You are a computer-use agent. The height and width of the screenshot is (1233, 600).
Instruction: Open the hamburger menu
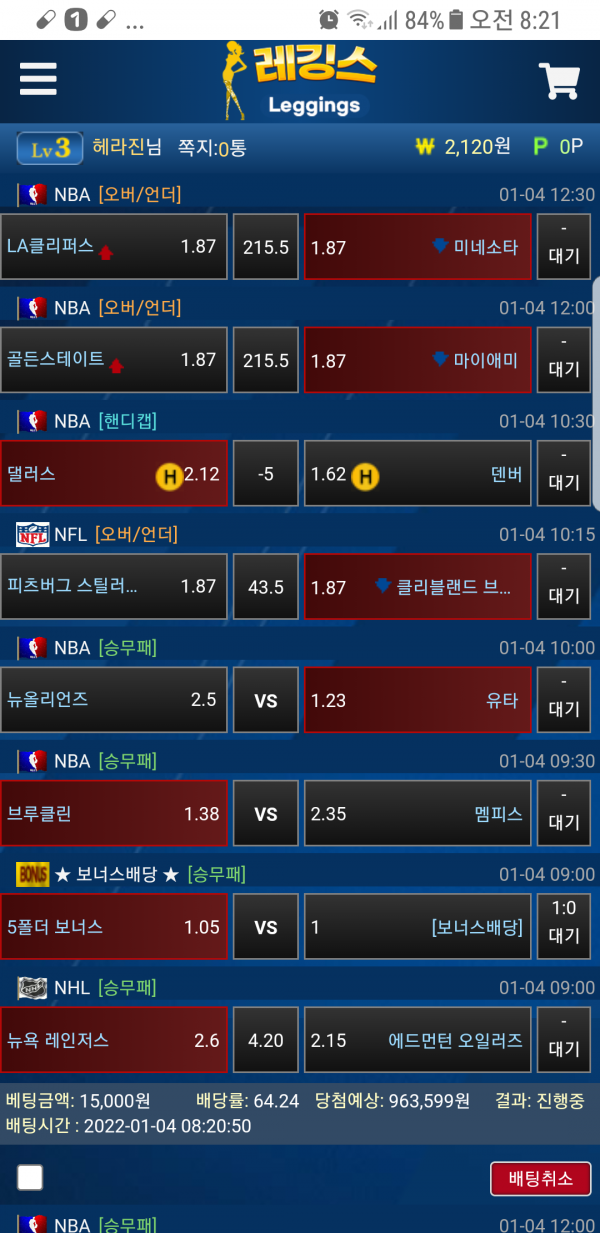(38, 79)
